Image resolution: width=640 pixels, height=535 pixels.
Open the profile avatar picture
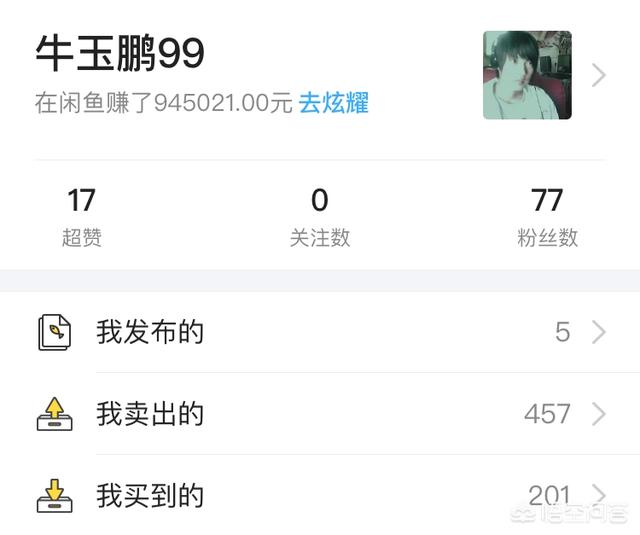point(527,75)
